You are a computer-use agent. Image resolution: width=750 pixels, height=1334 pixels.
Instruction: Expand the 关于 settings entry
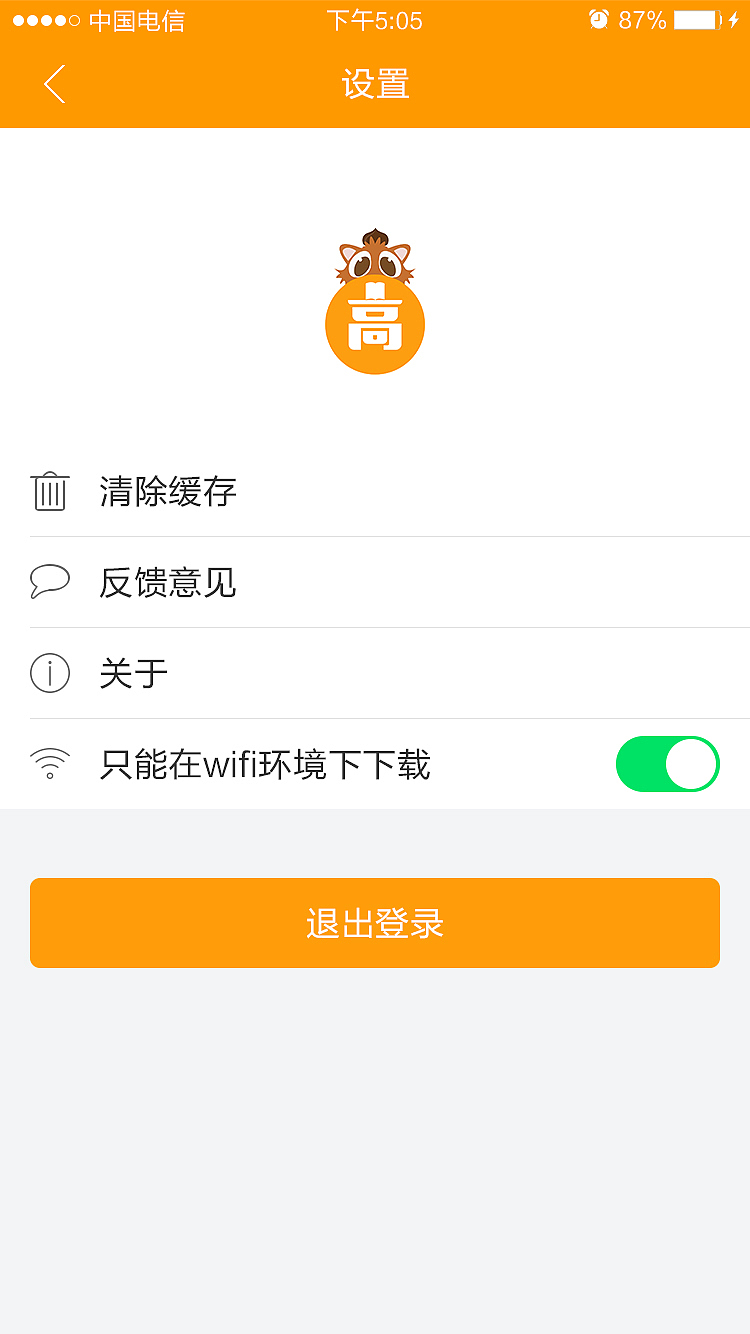(375, 672)
